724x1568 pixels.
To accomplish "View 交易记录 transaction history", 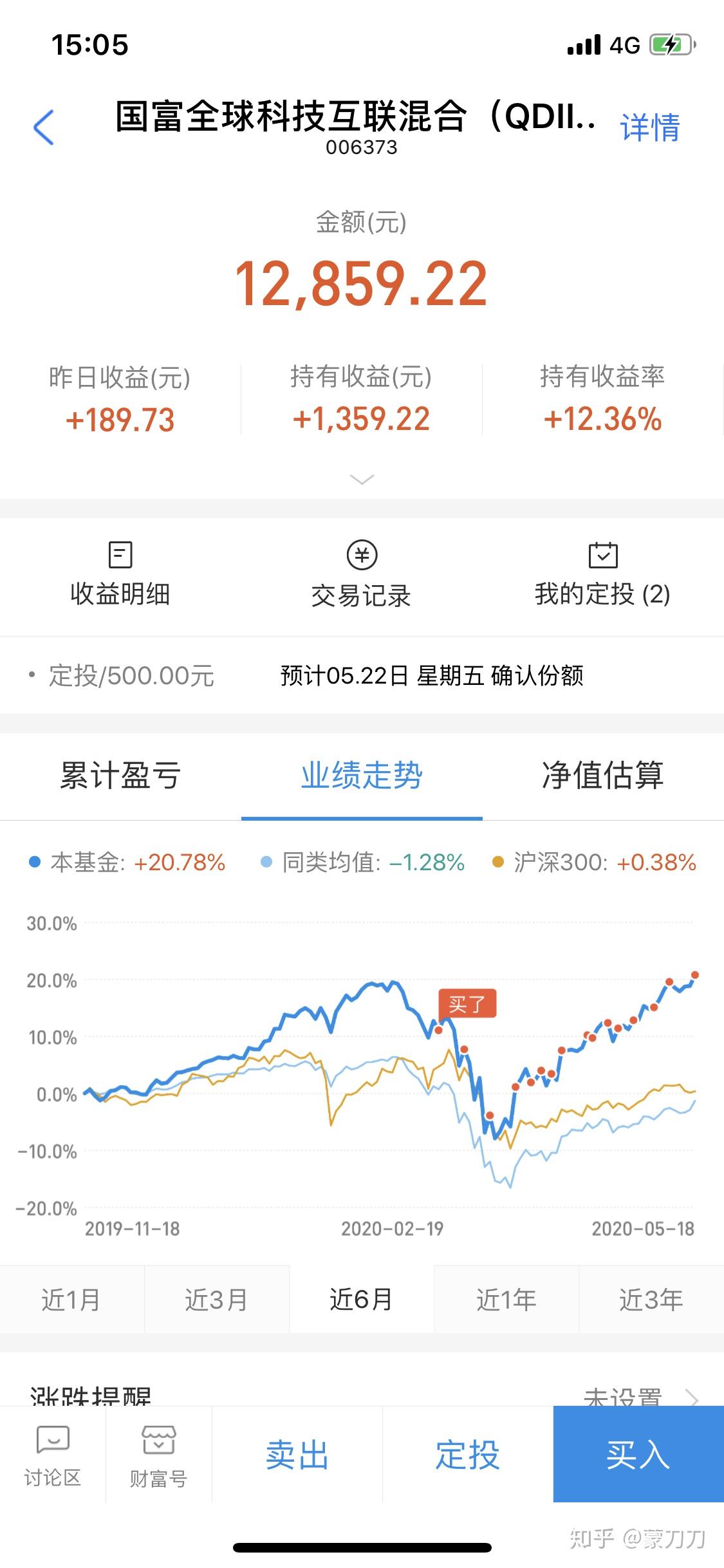I will [x=362, y=574].
